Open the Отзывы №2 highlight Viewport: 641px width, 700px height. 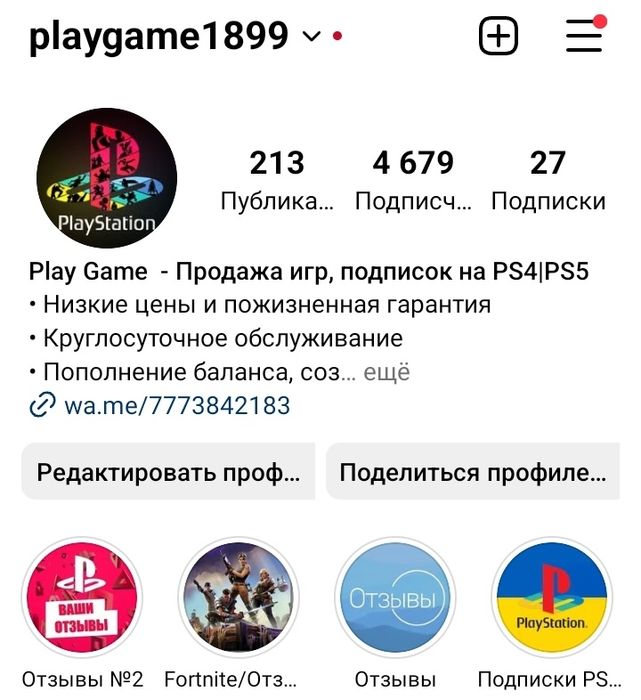click(x=83, y=598)
